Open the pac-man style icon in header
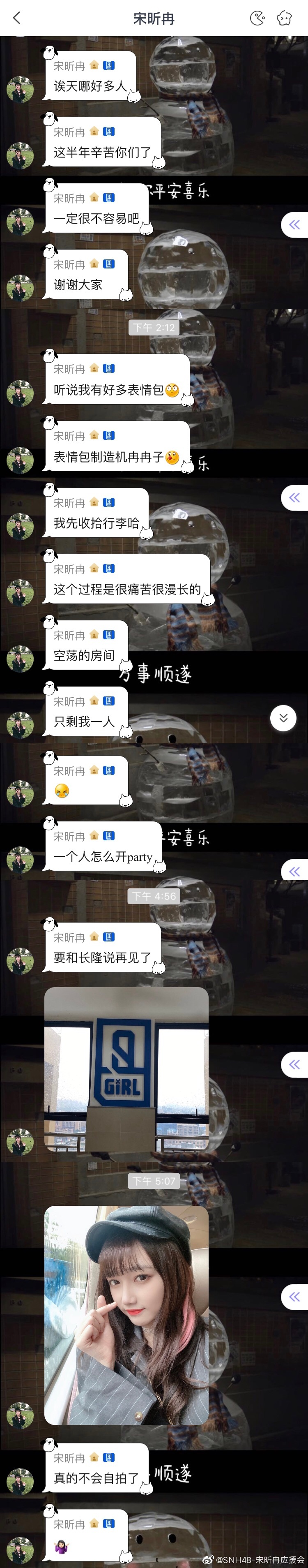Screen dimensions: 308x1568 [257, 18]
